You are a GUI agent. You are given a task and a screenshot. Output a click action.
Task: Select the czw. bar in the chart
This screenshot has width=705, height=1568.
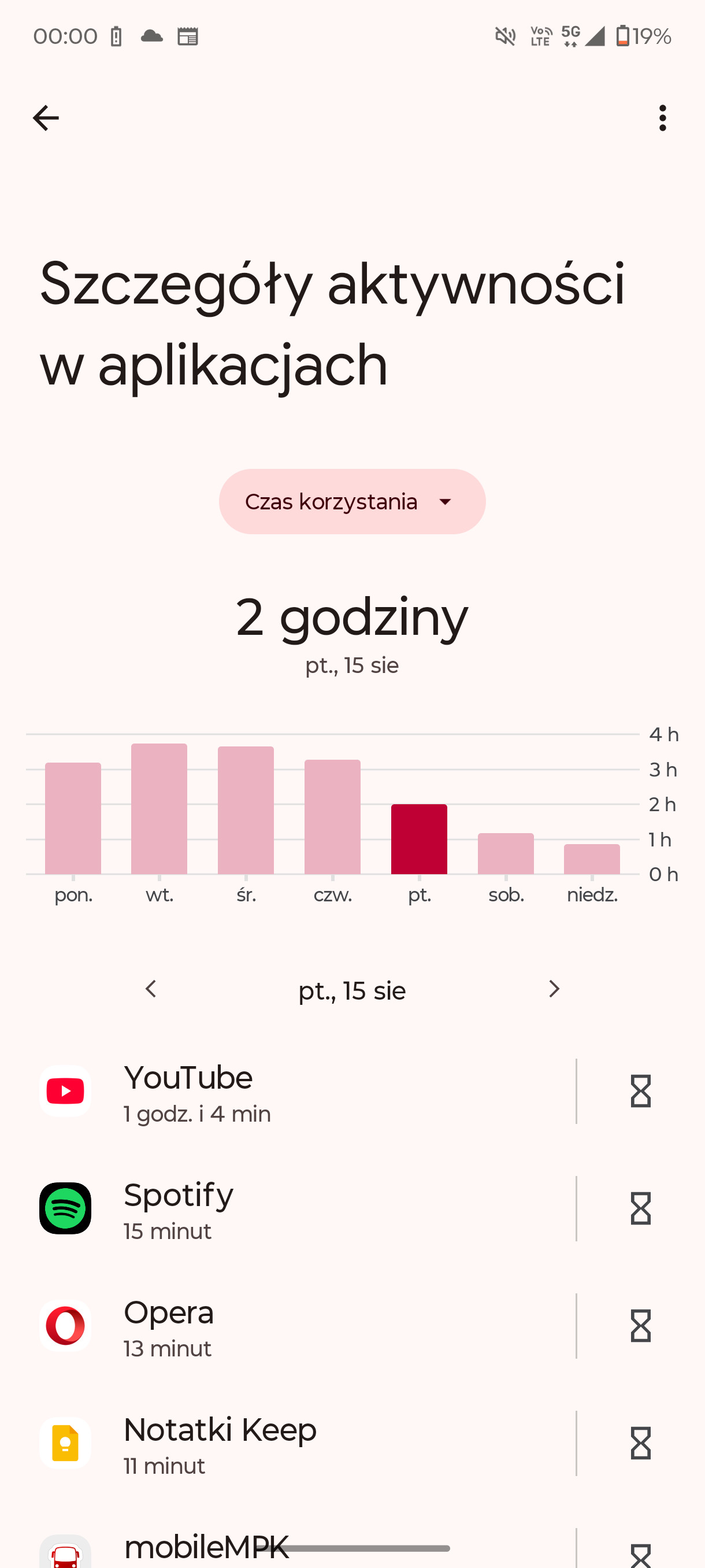pos(332,817)
